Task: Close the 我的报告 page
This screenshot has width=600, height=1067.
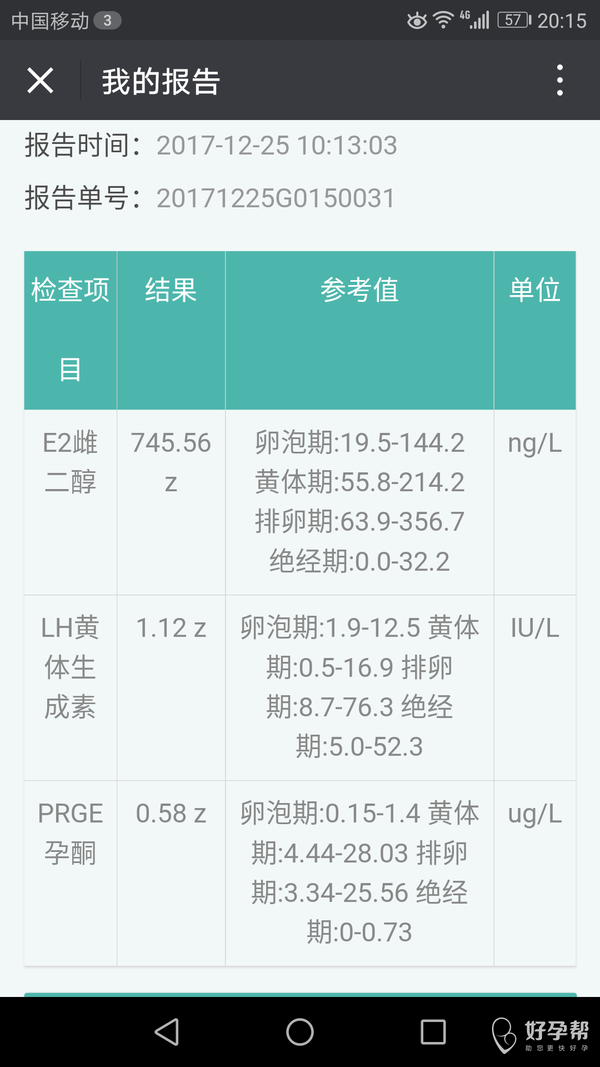Action: (40, 81)
